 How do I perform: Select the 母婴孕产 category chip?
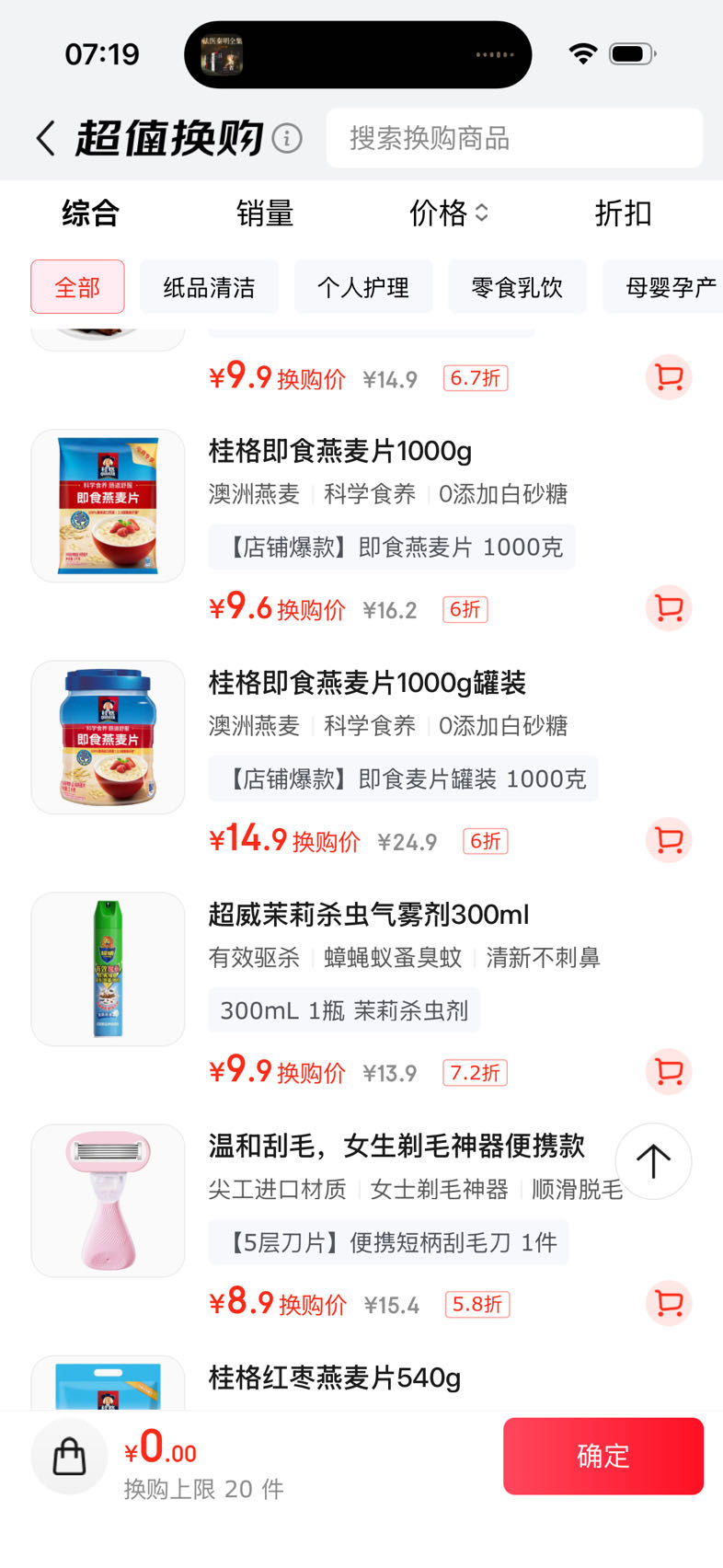[662, 287]
